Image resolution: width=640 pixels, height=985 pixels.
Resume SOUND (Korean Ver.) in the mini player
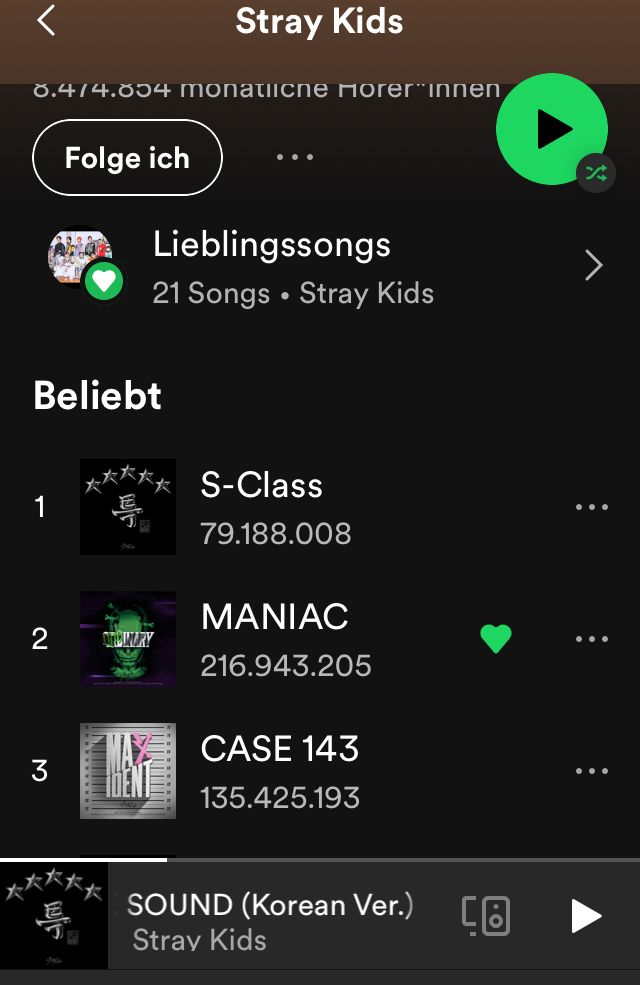tap(585, 916)
